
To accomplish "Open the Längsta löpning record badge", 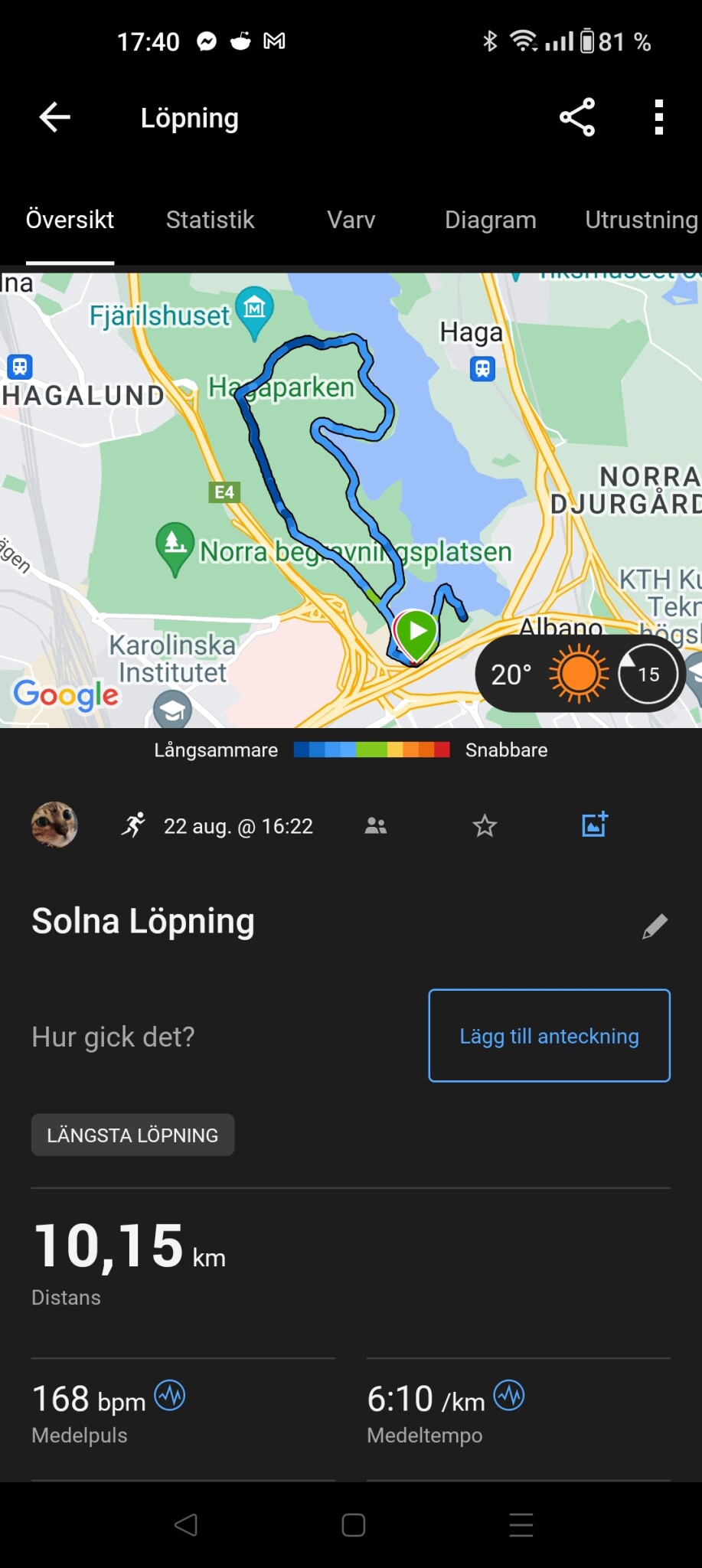I will (x=132, y=1135).
